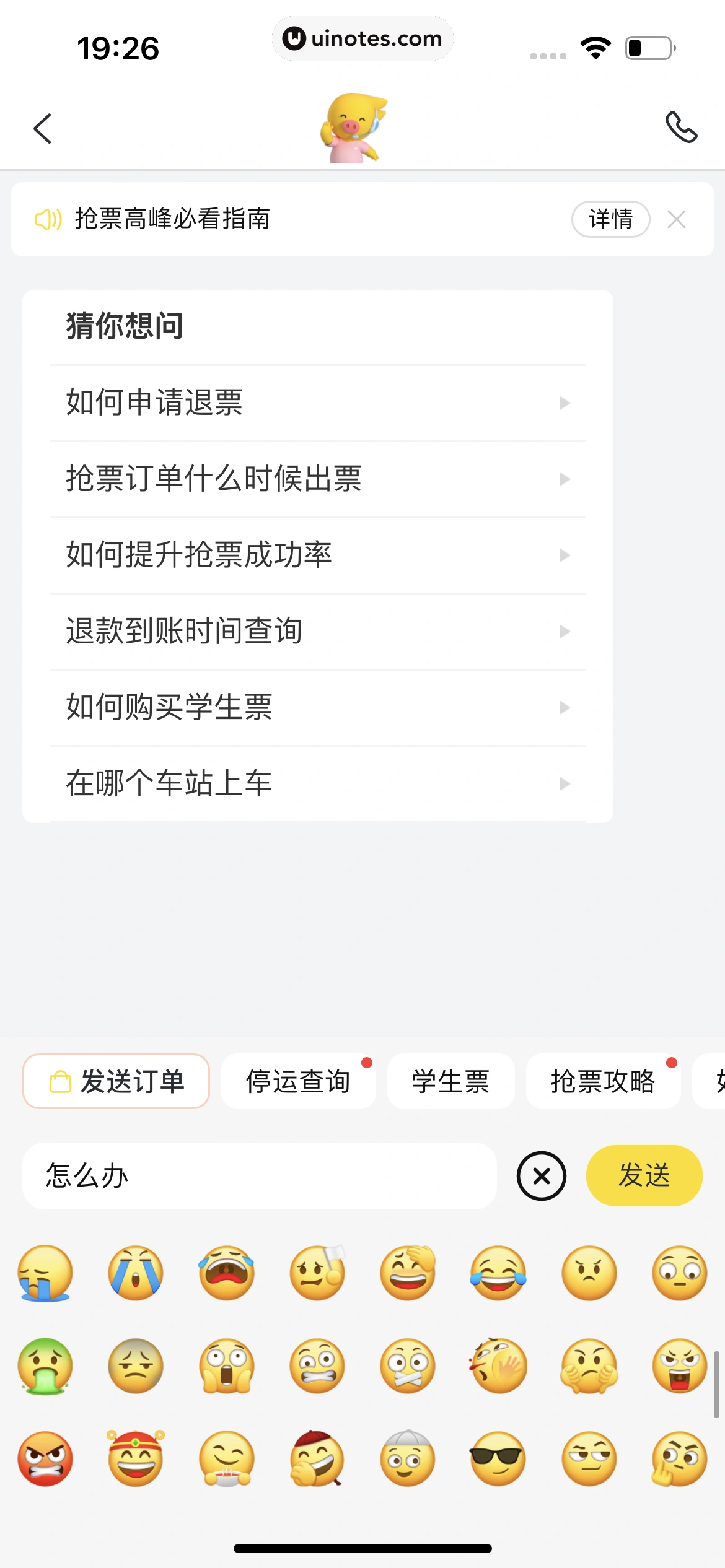Tap 退款到账时间查询 question
This screenshot has width=725, height=1568.
(x=317, y=631)
